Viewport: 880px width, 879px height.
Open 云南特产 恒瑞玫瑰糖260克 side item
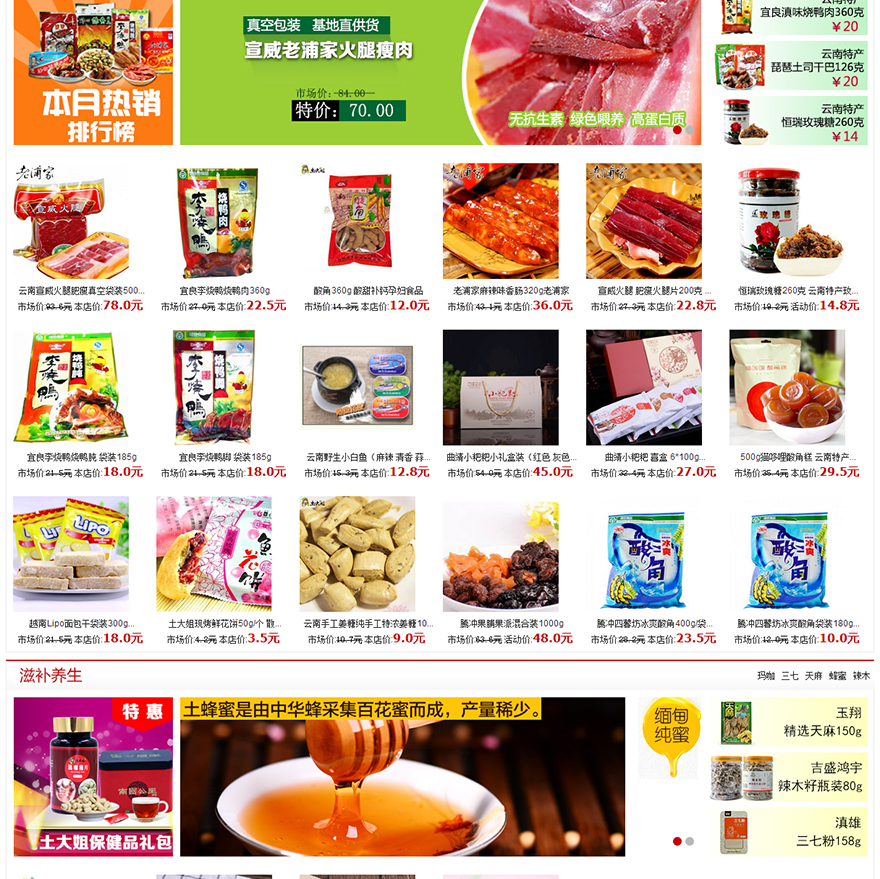[x=792, y=120]
